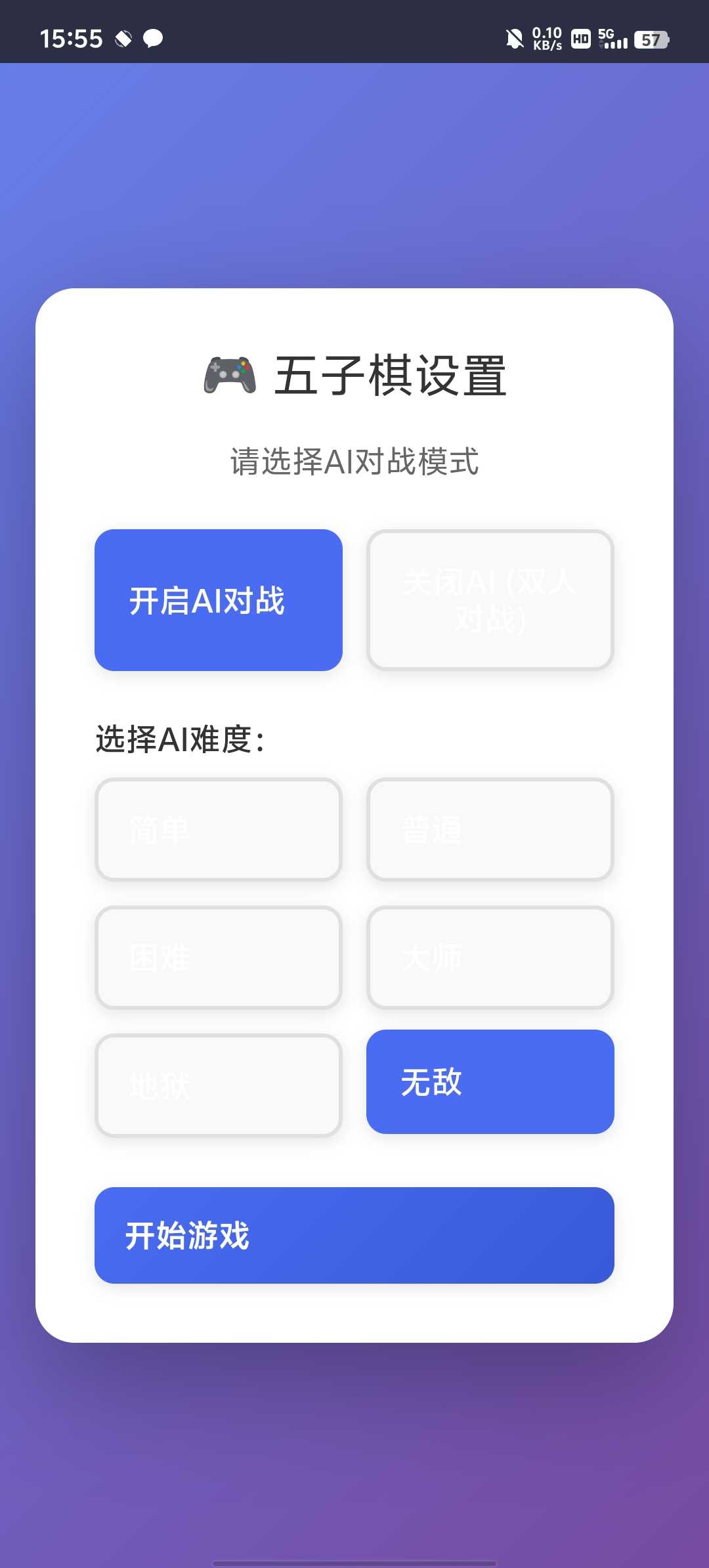709x1568 pixels.
Task: Switch difficulty to 地狱
Action: coord(219,1085)
